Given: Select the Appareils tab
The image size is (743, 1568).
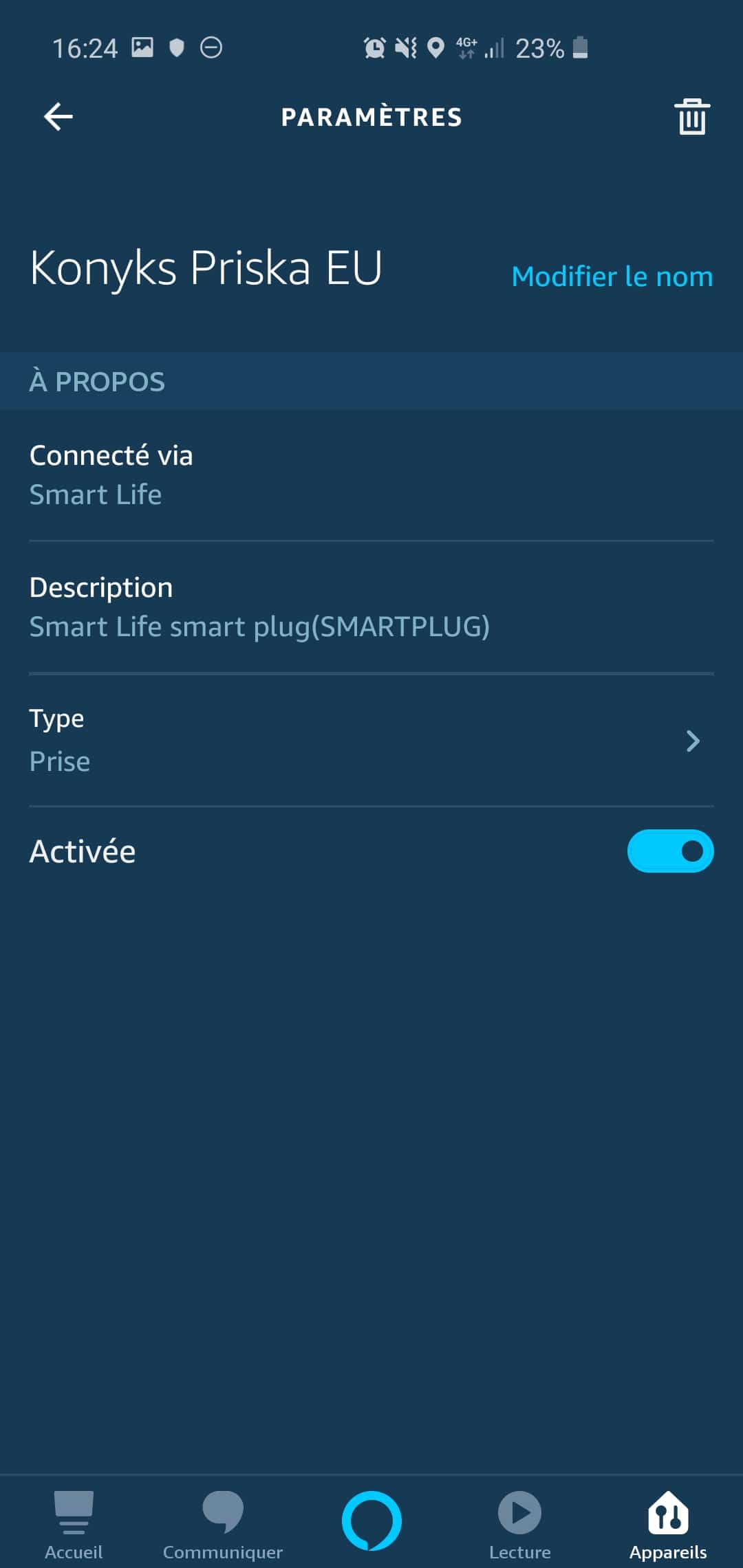Looking at the screenshot, I should tap(668, 1525).
